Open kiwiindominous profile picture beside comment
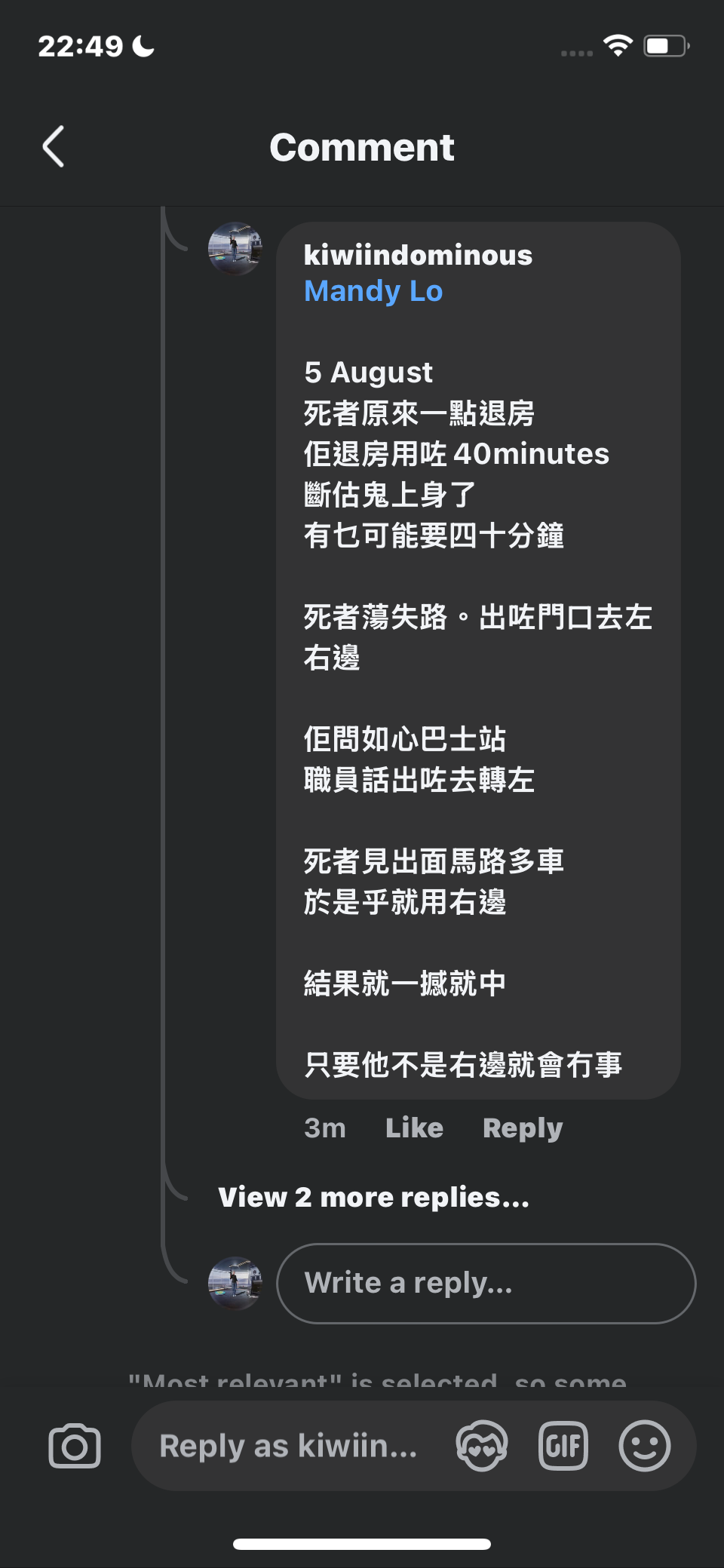This screenshot has height=1568, width=724. (x=235, y=248)
